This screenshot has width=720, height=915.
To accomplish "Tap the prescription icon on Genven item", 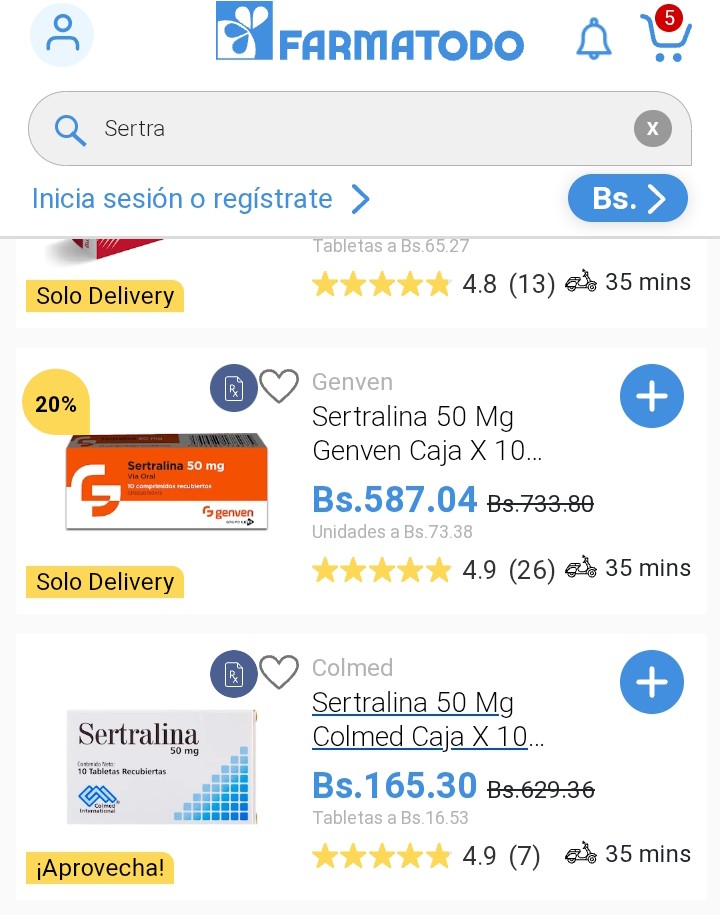I will [x=233, y=388].
